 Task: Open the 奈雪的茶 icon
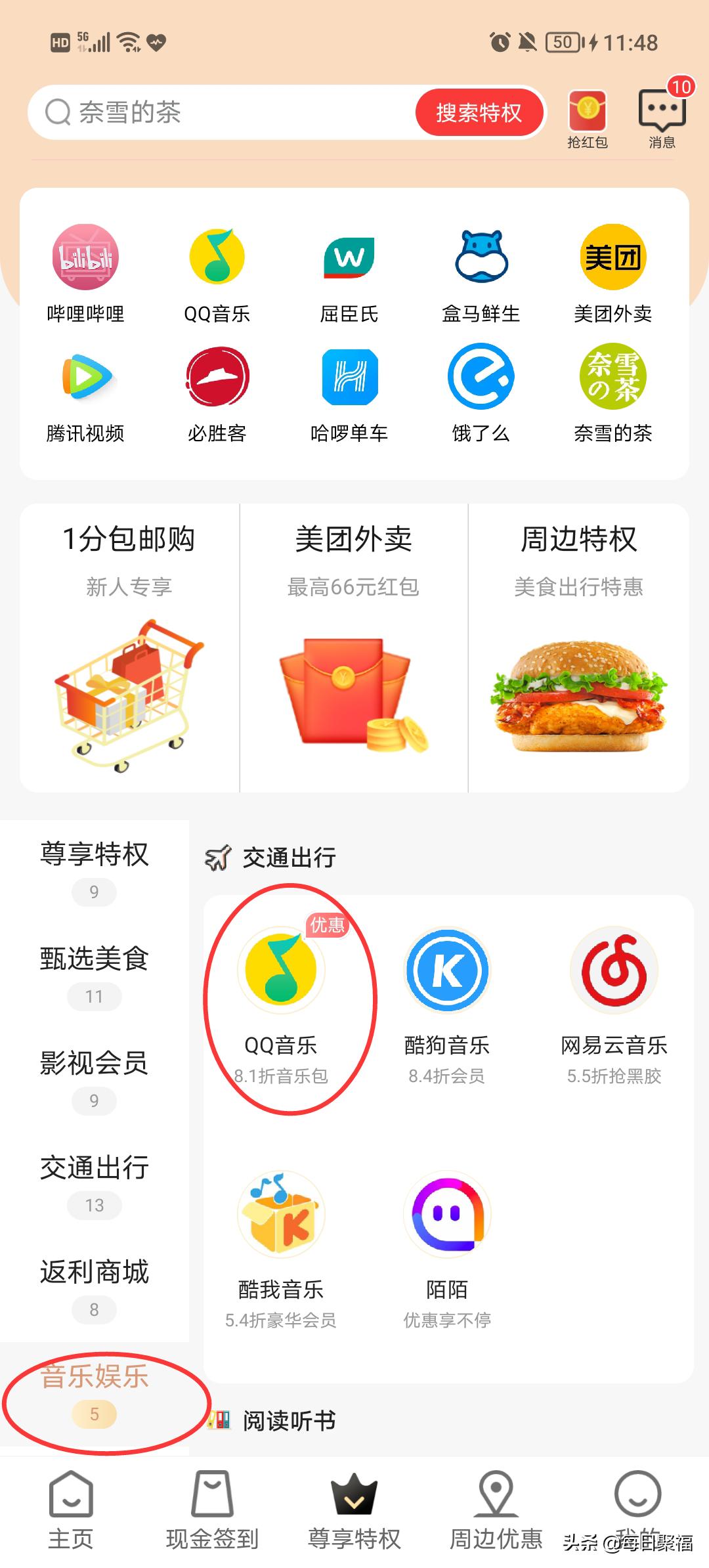[x=612, y=376]
